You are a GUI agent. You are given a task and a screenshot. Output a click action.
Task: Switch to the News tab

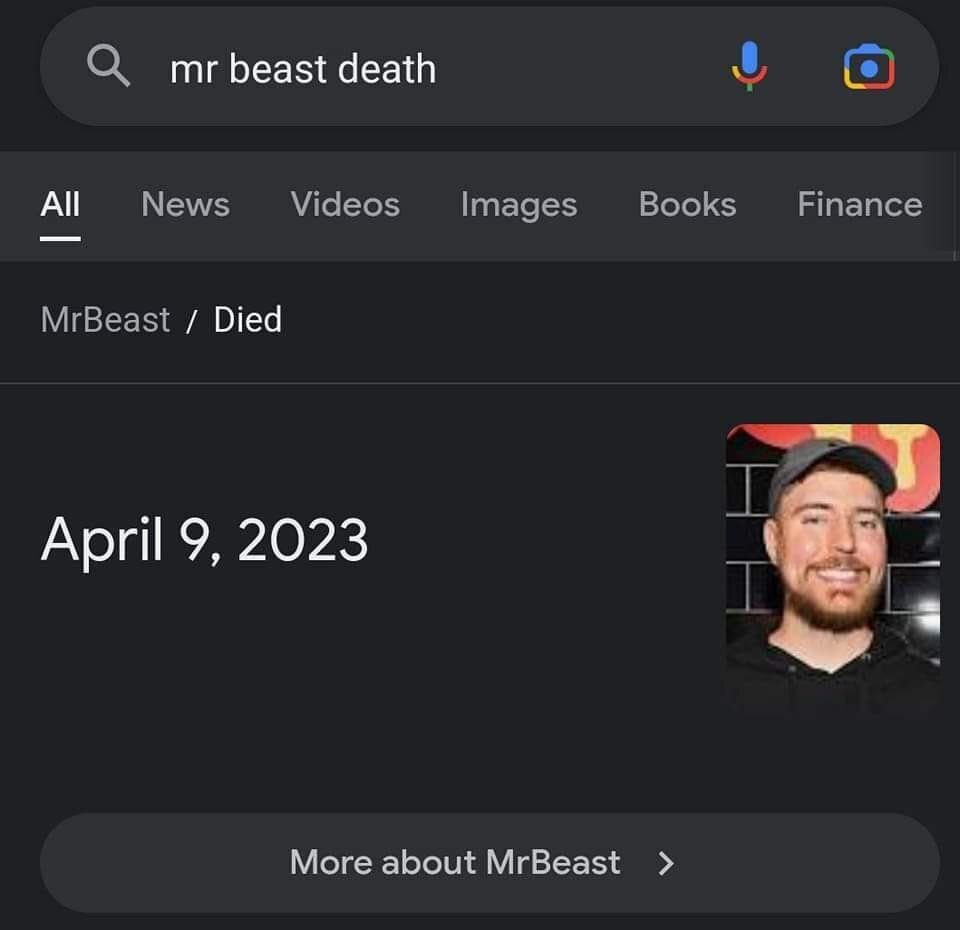click(x=185, y=204)
